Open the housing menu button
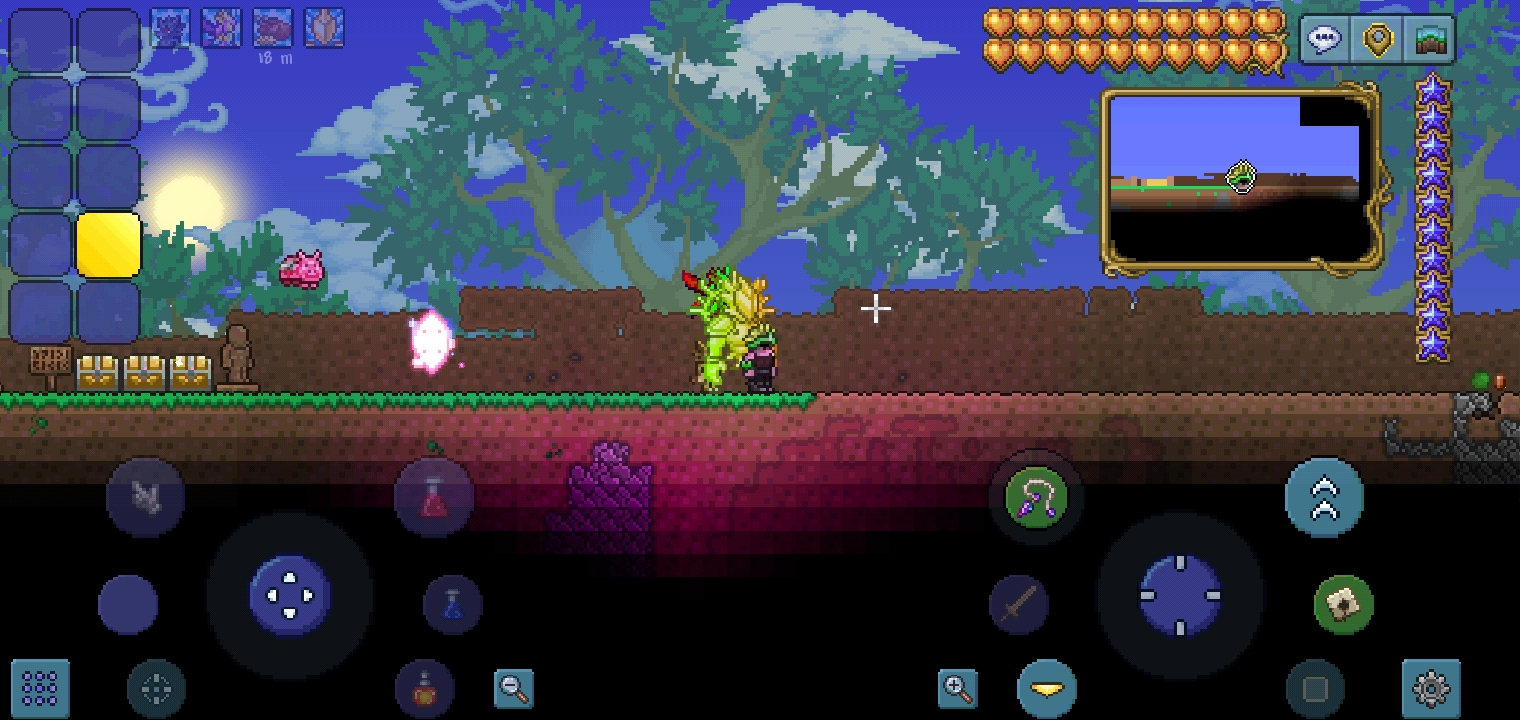Screen dimensions: 1520x720 [1431, 40]
